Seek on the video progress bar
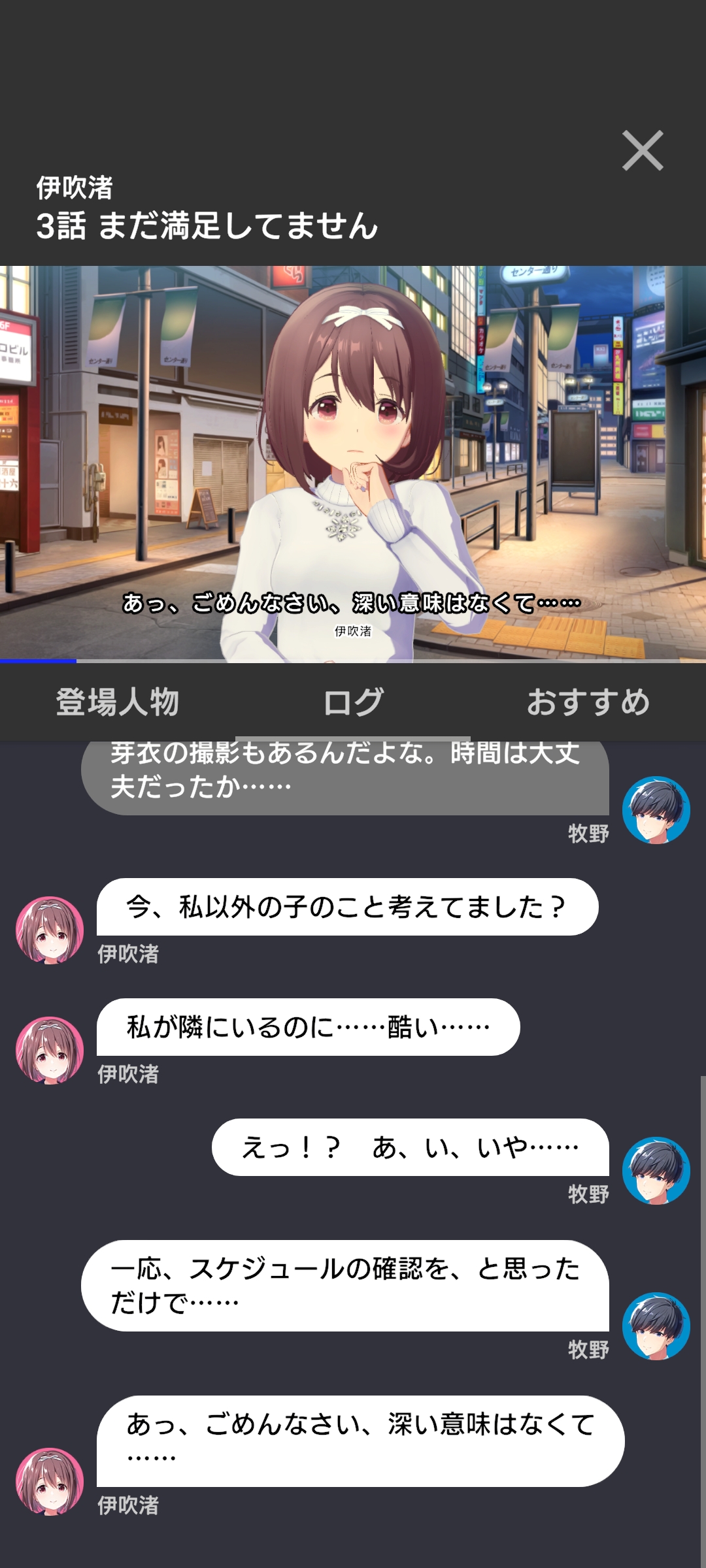The image size is (706, 1568). tap(353, 661)
